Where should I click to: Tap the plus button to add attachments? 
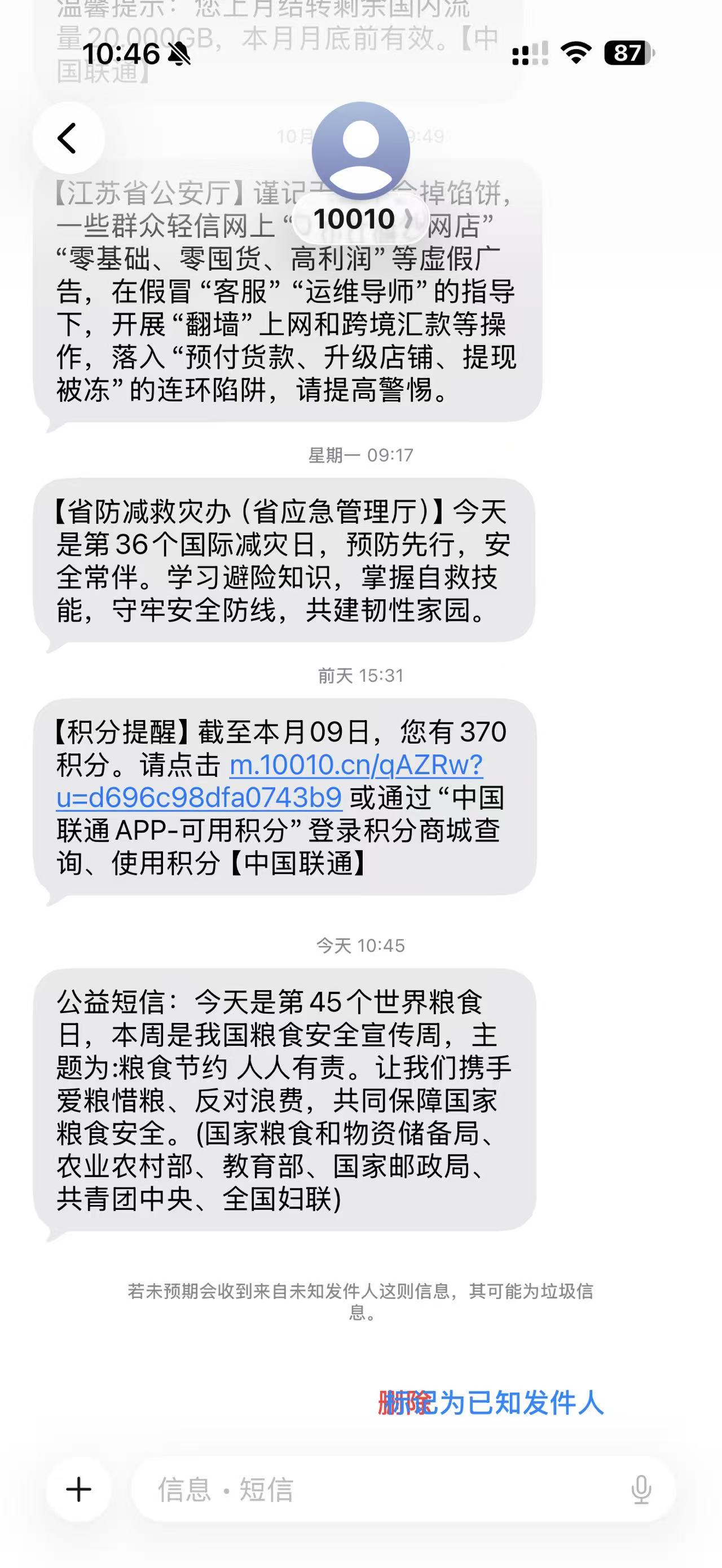[x=78, y=1490]
